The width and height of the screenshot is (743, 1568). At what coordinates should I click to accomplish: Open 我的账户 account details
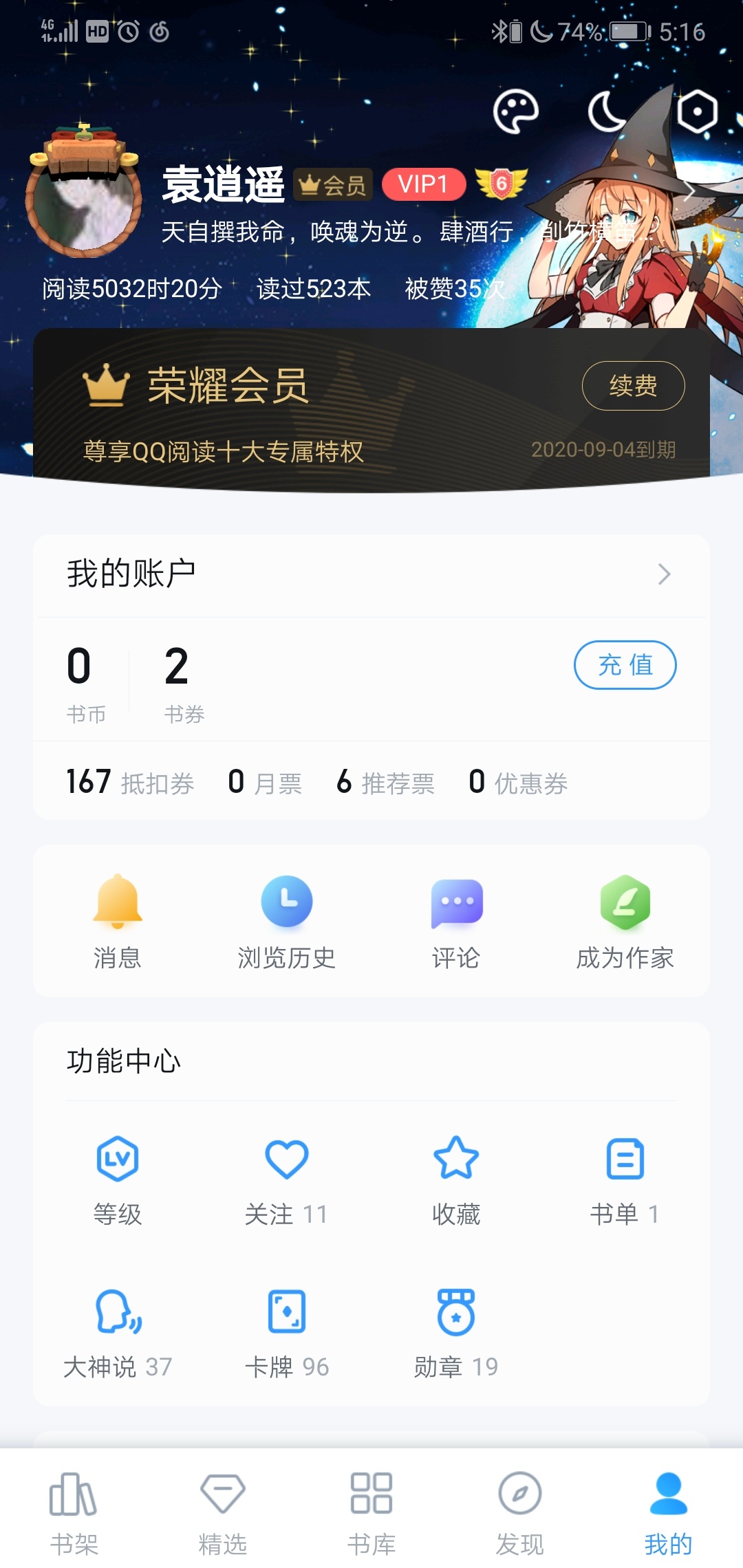coord(371,574)
